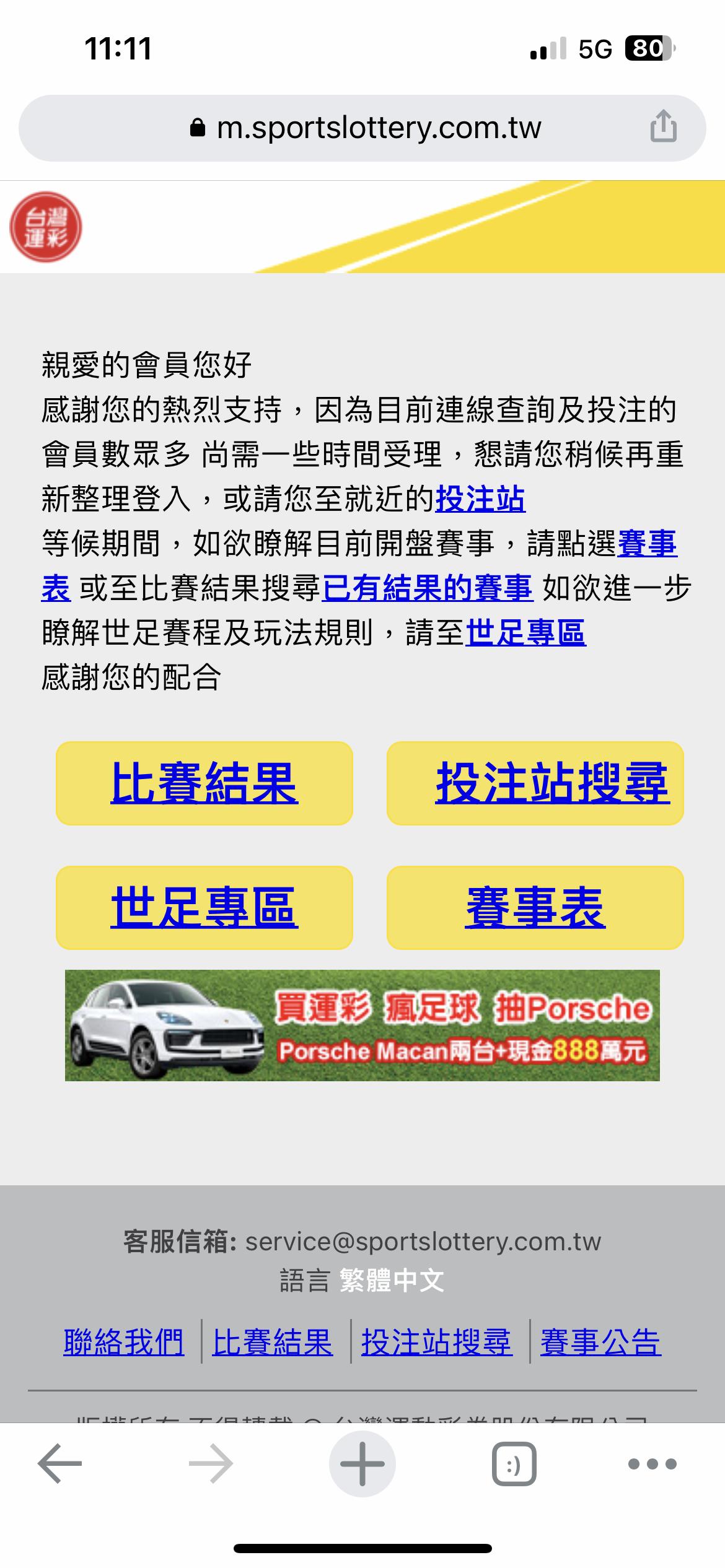
Task: Select the yellow 世足專區 button
Action: pos(204,908)
